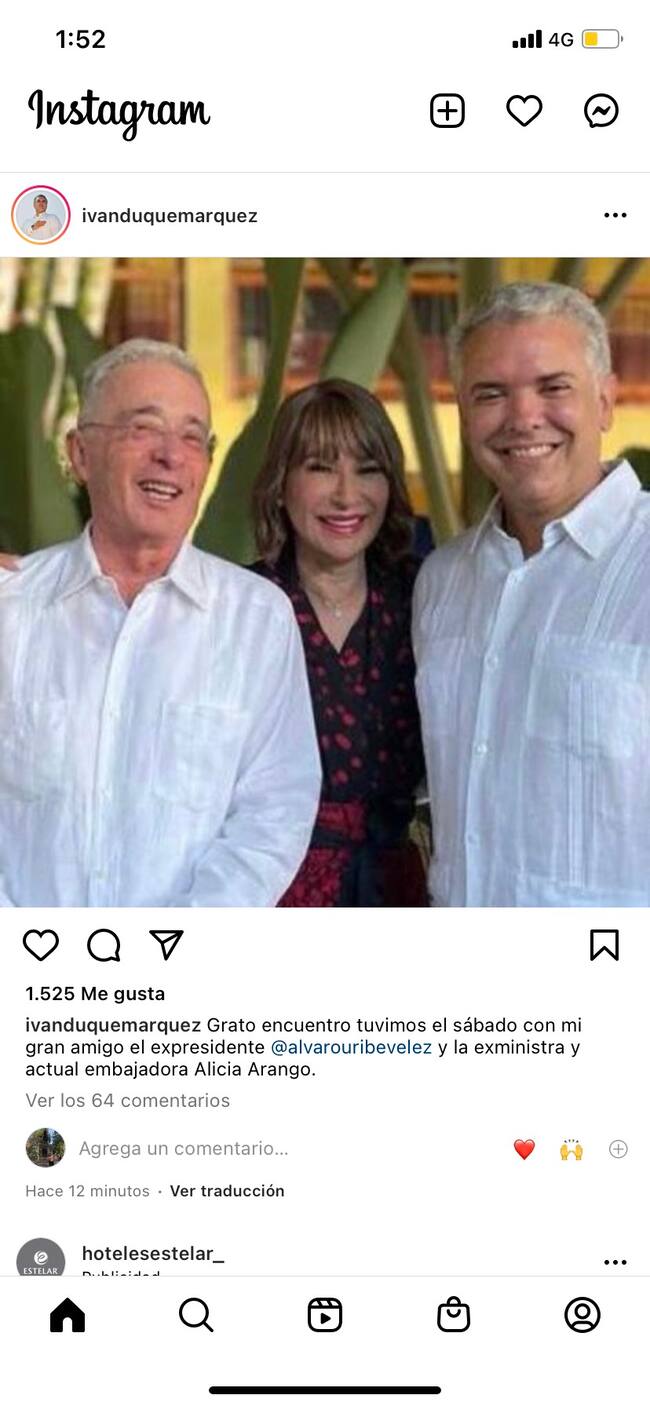Open the activity heart in the top bar
650x1406 pixels.
click(524, 111)
